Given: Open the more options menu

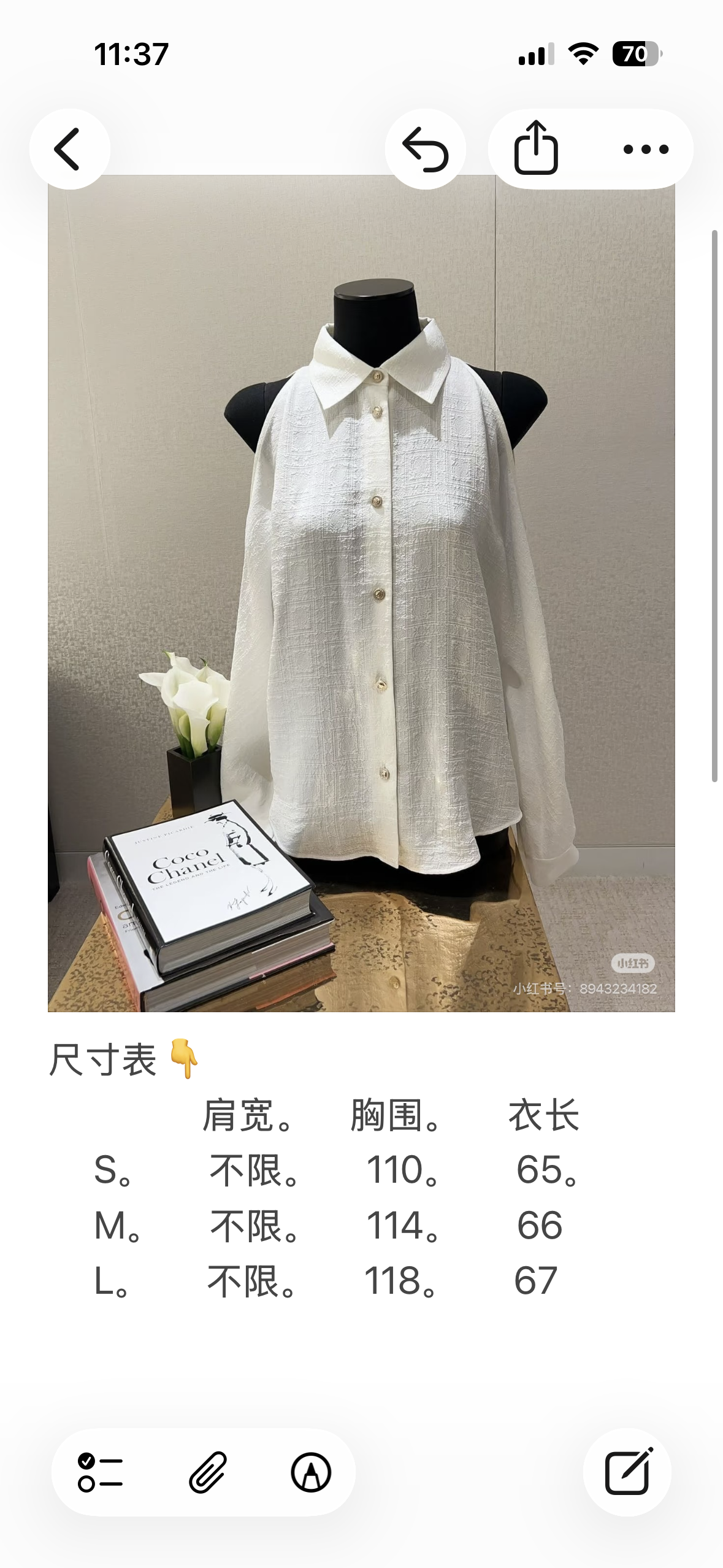Looking at the screenshot, I should 646,149.
